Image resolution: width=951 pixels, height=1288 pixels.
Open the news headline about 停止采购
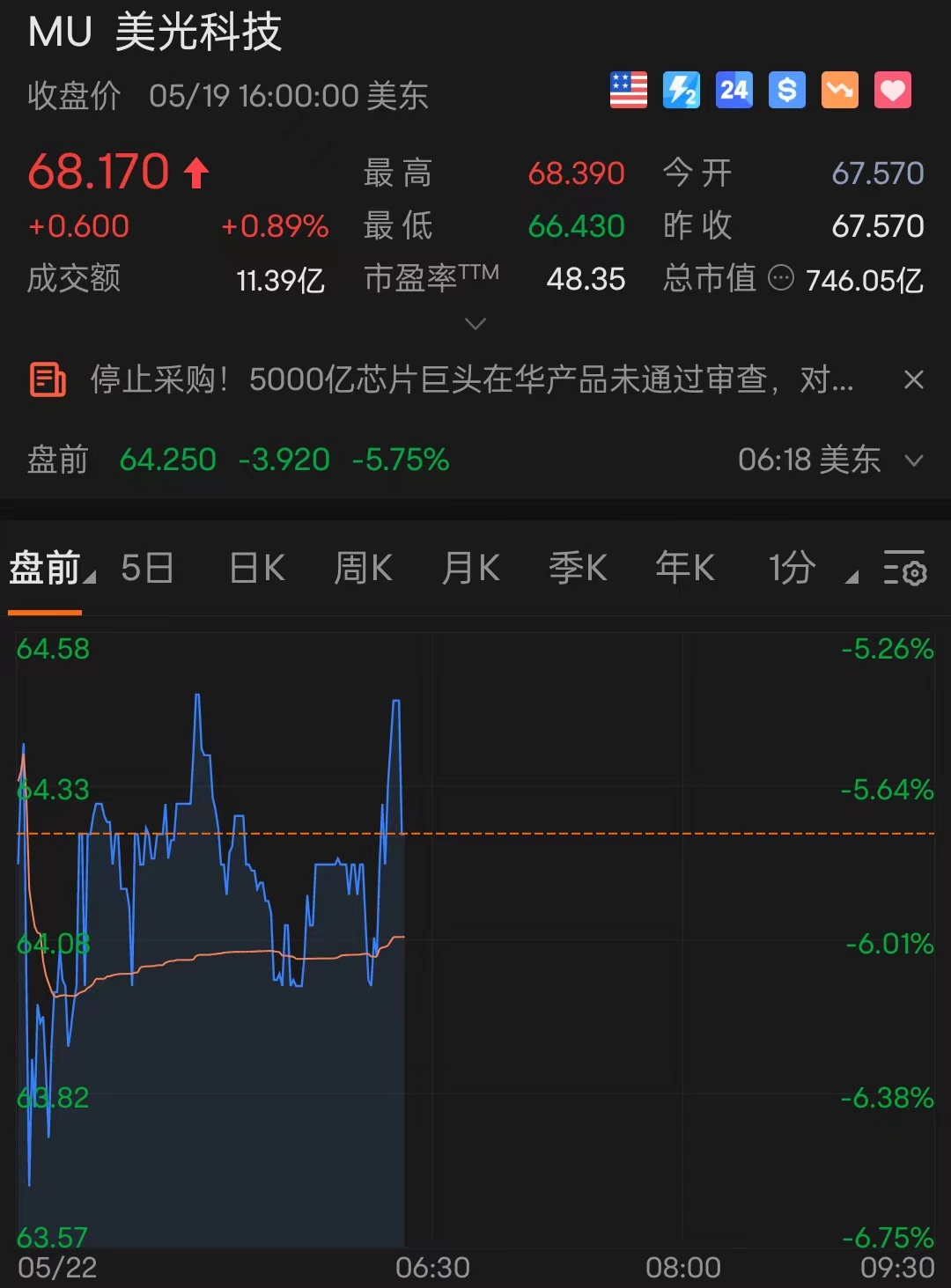coord(471,380)
